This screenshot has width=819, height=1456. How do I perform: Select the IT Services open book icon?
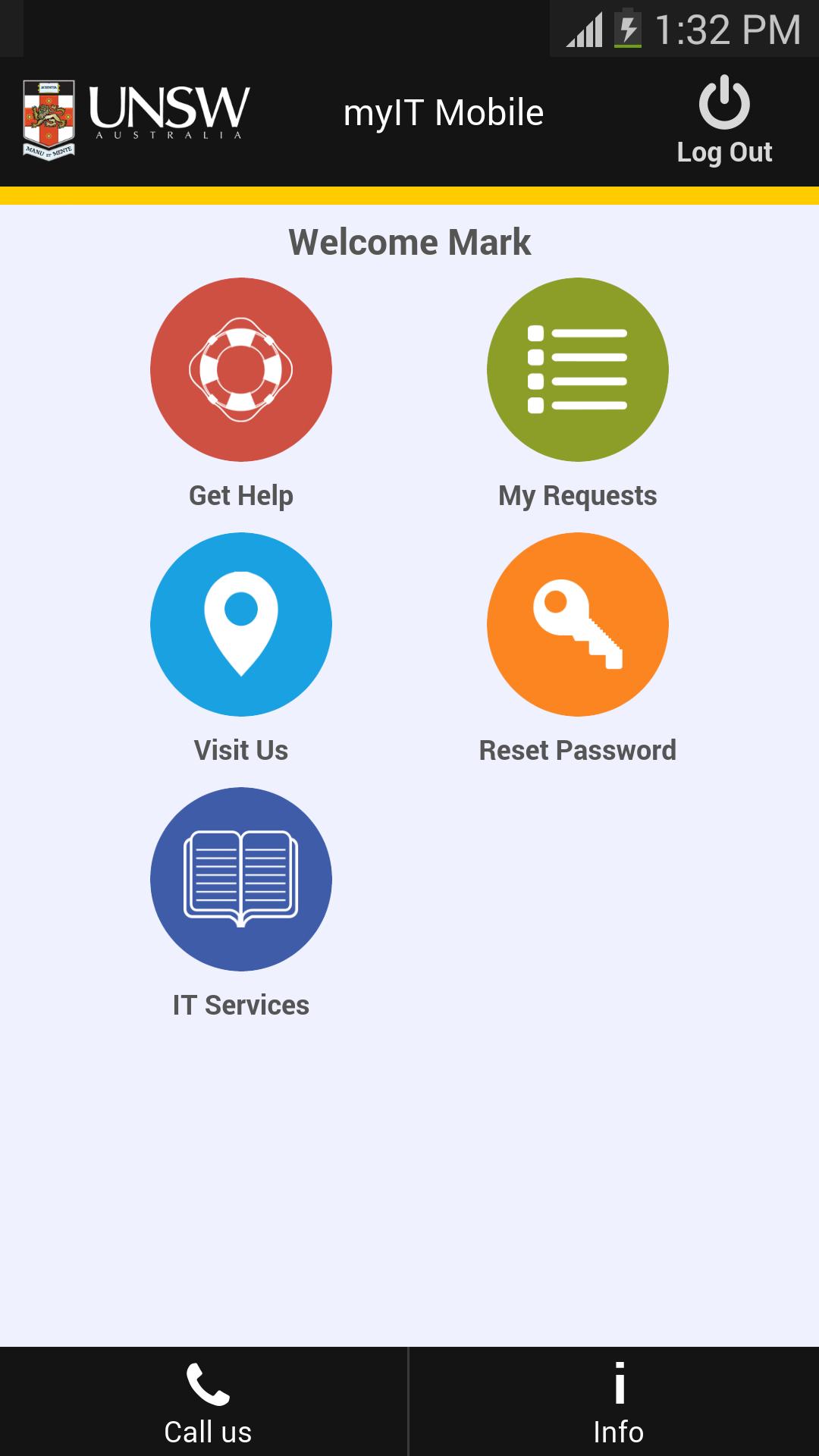tap(241, 879)
